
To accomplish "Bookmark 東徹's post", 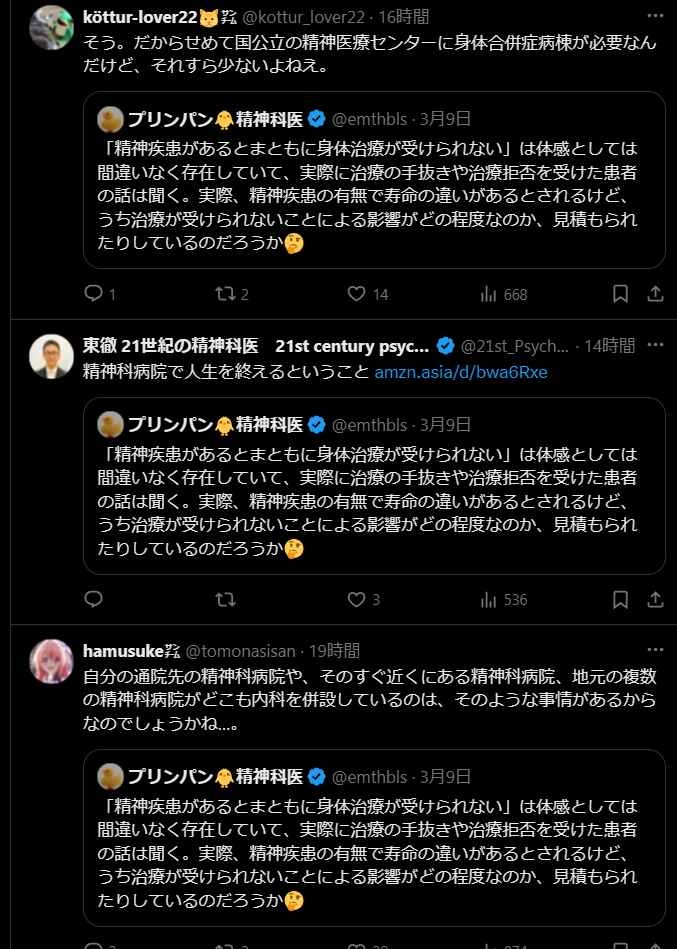I will (x=620, y=600).
